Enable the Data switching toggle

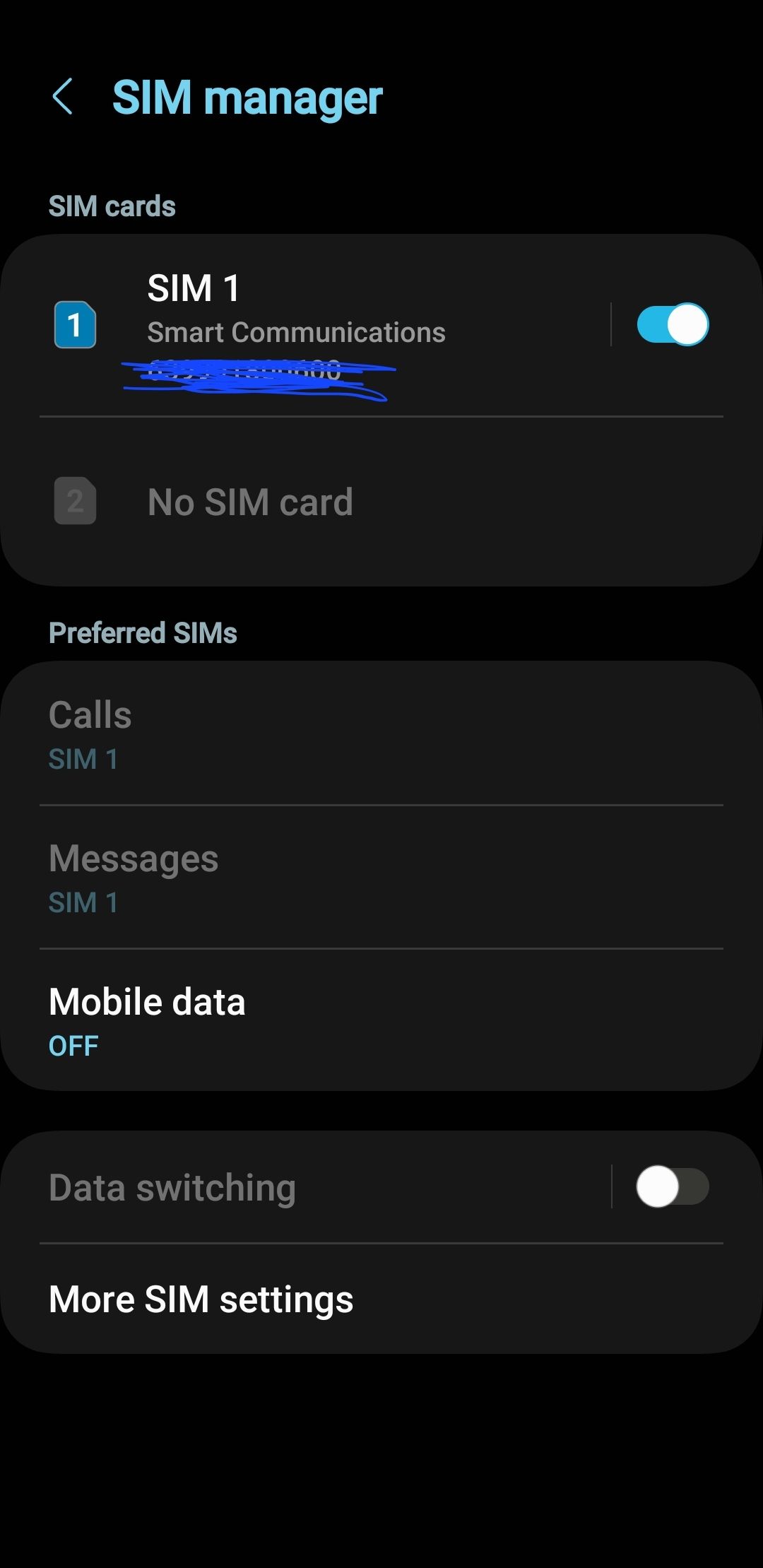pyautogui.click(x=673, y=1186)
